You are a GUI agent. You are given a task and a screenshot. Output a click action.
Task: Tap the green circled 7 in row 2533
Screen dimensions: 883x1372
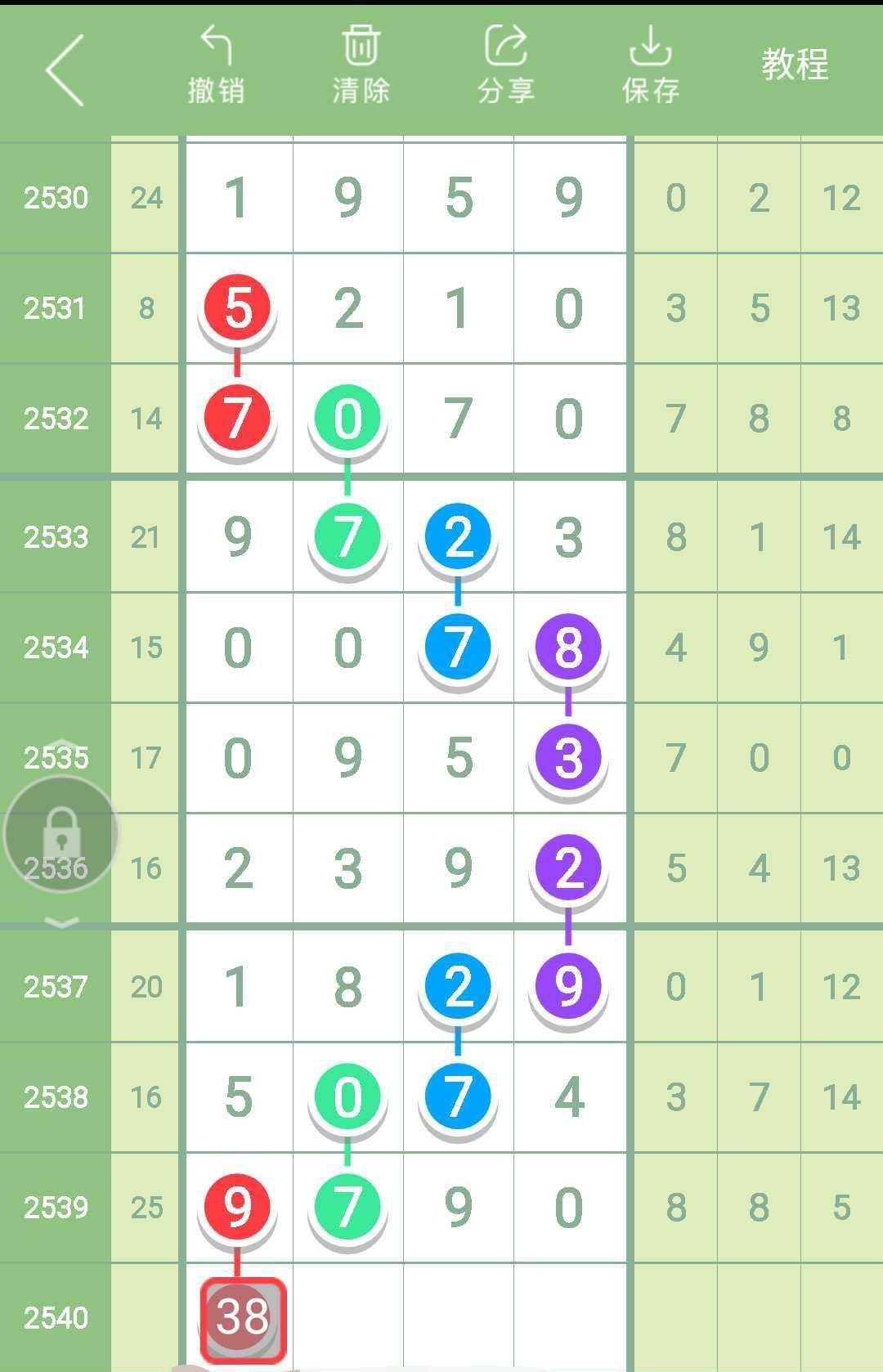(x=347, y=536)
